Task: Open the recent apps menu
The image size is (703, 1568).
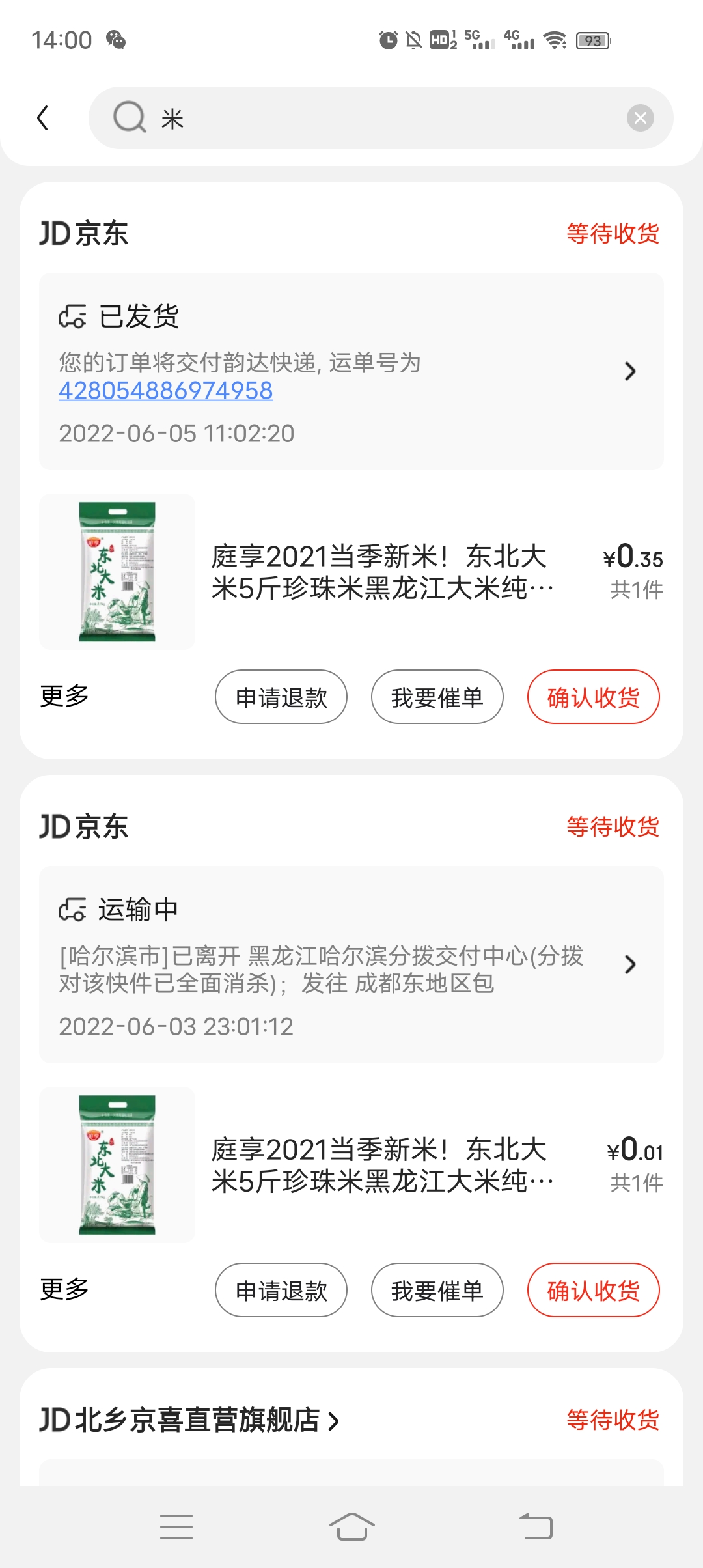Action: [176, 1527]
